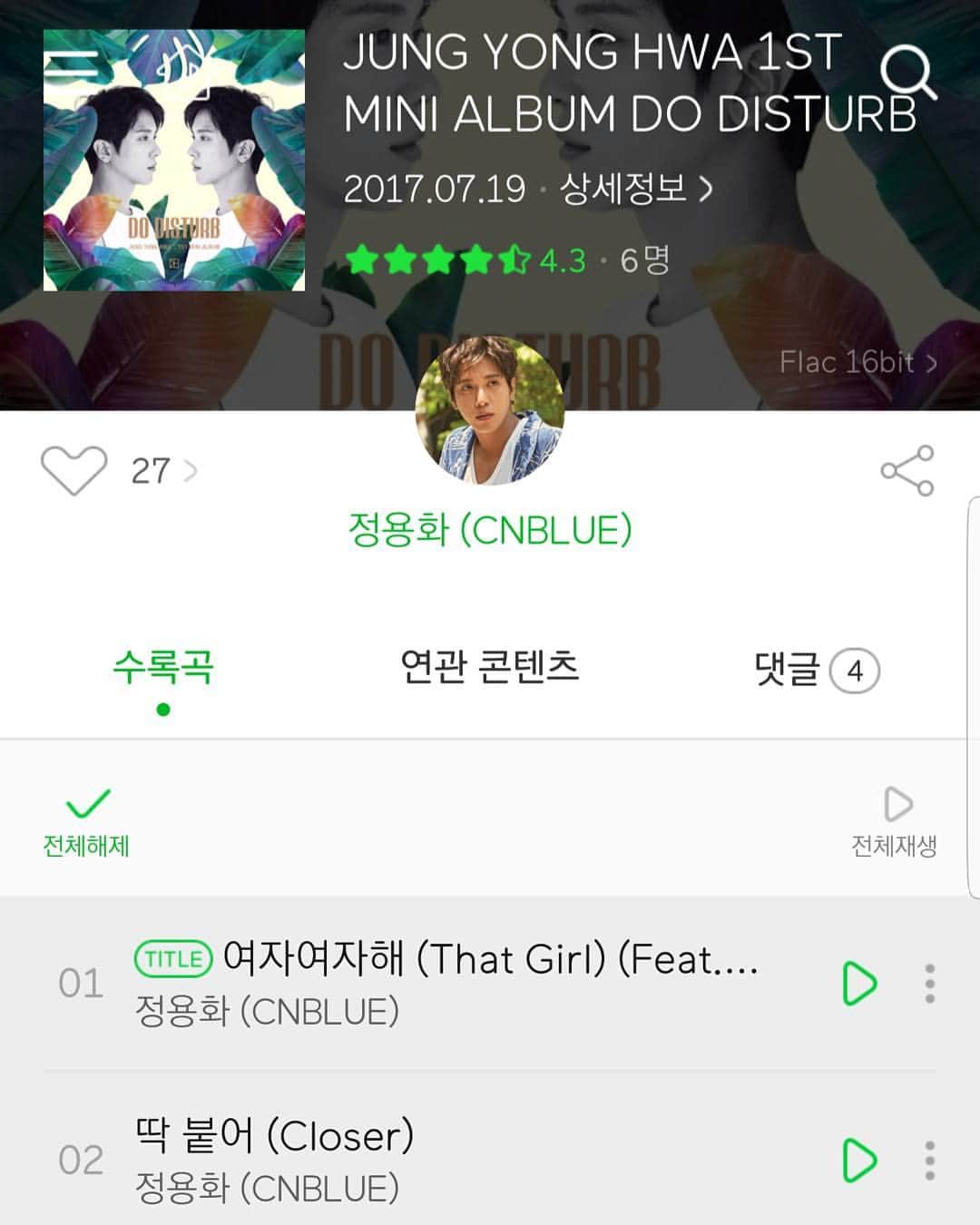Image resolution: width=980 pixels, height=1225 pixels.
Task: Switch to the 연관 콘텐츠 tab
Action: coord(490,668)
